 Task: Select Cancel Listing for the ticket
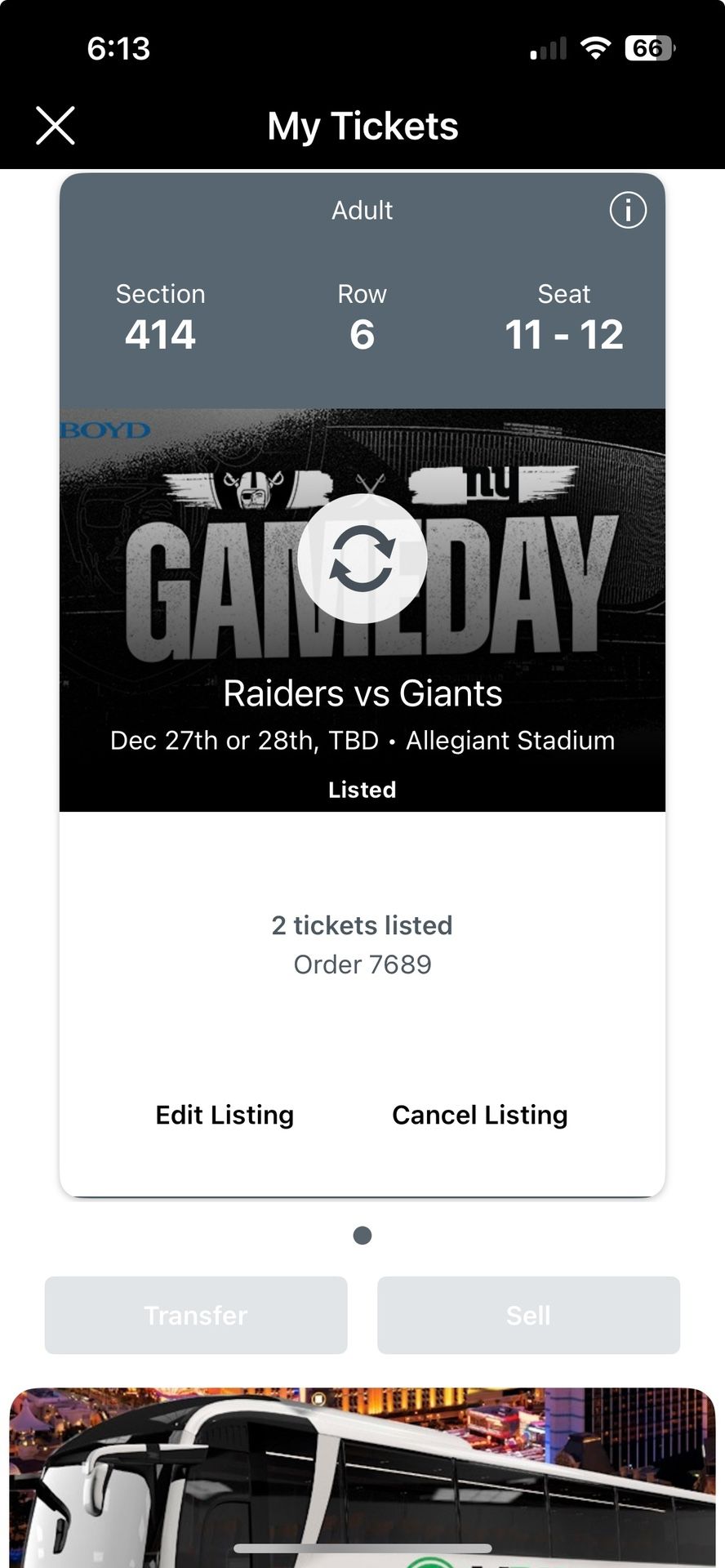click(480, 1115)
